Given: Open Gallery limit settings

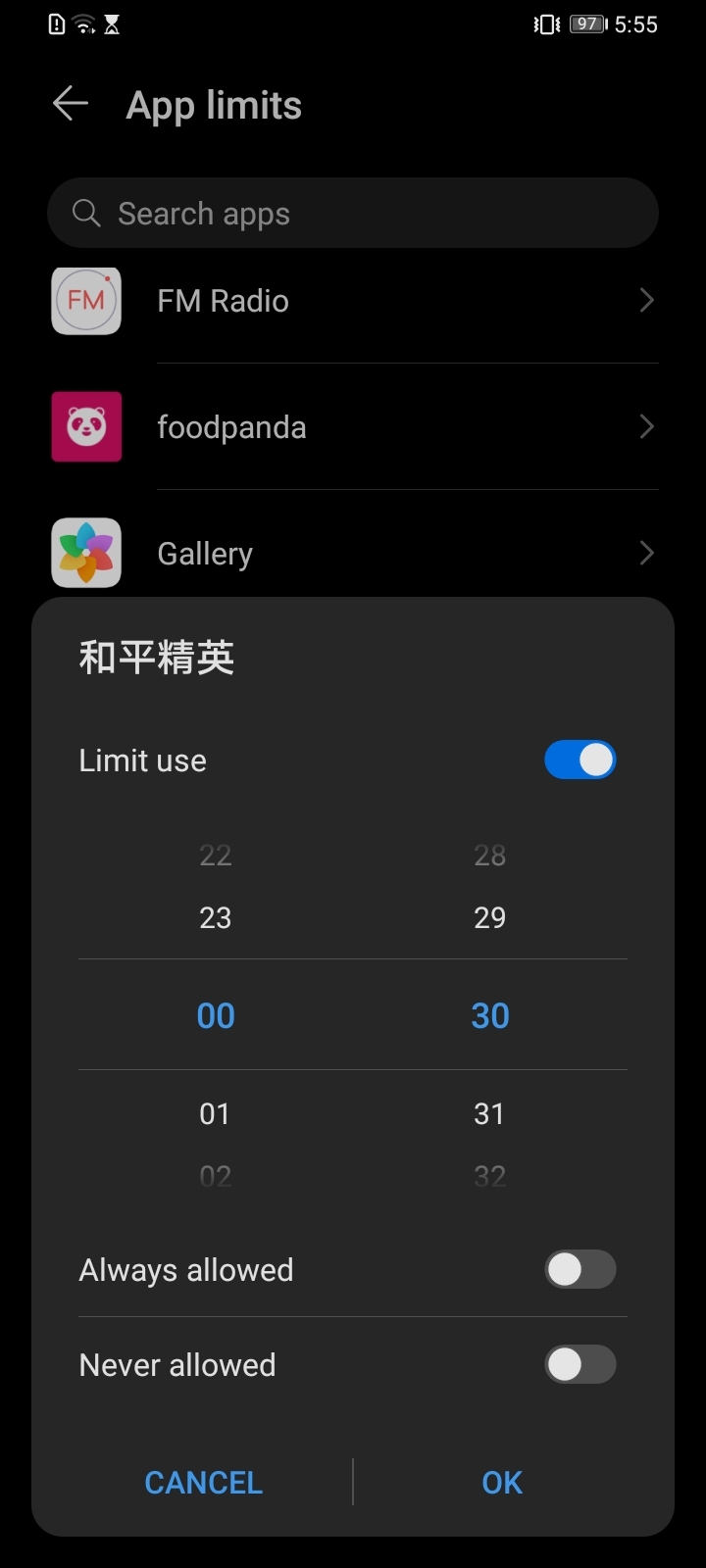Looking at the screenshot, I should (353, 554).
